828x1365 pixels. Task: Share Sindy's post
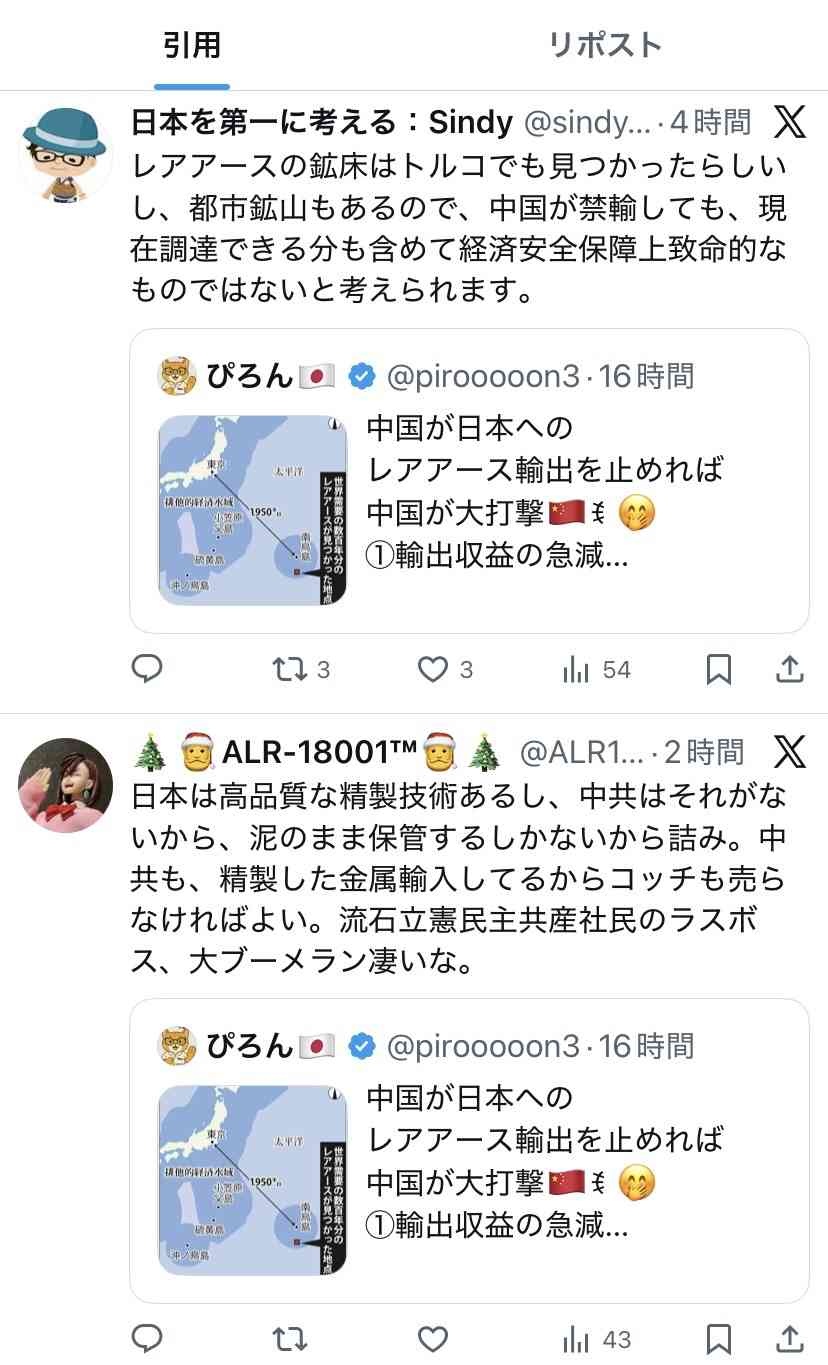pos(789,669)
